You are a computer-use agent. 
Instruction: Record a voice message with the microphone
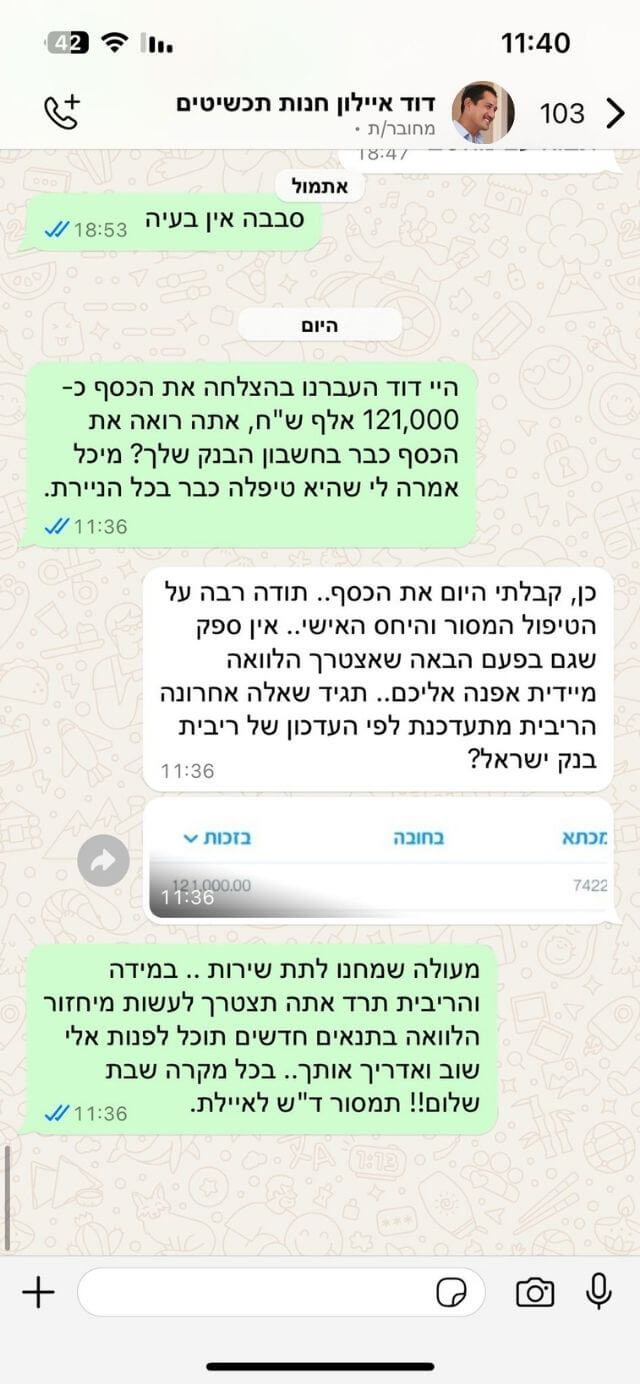coord(599,1292)
